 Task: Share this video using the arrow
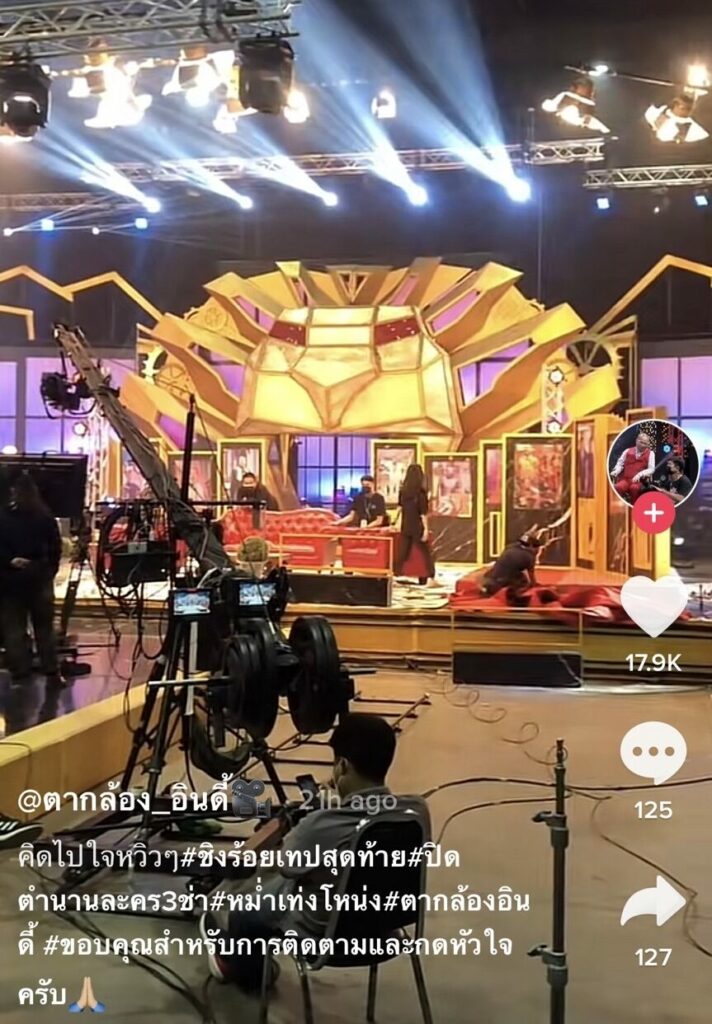(x=653, y=901)
